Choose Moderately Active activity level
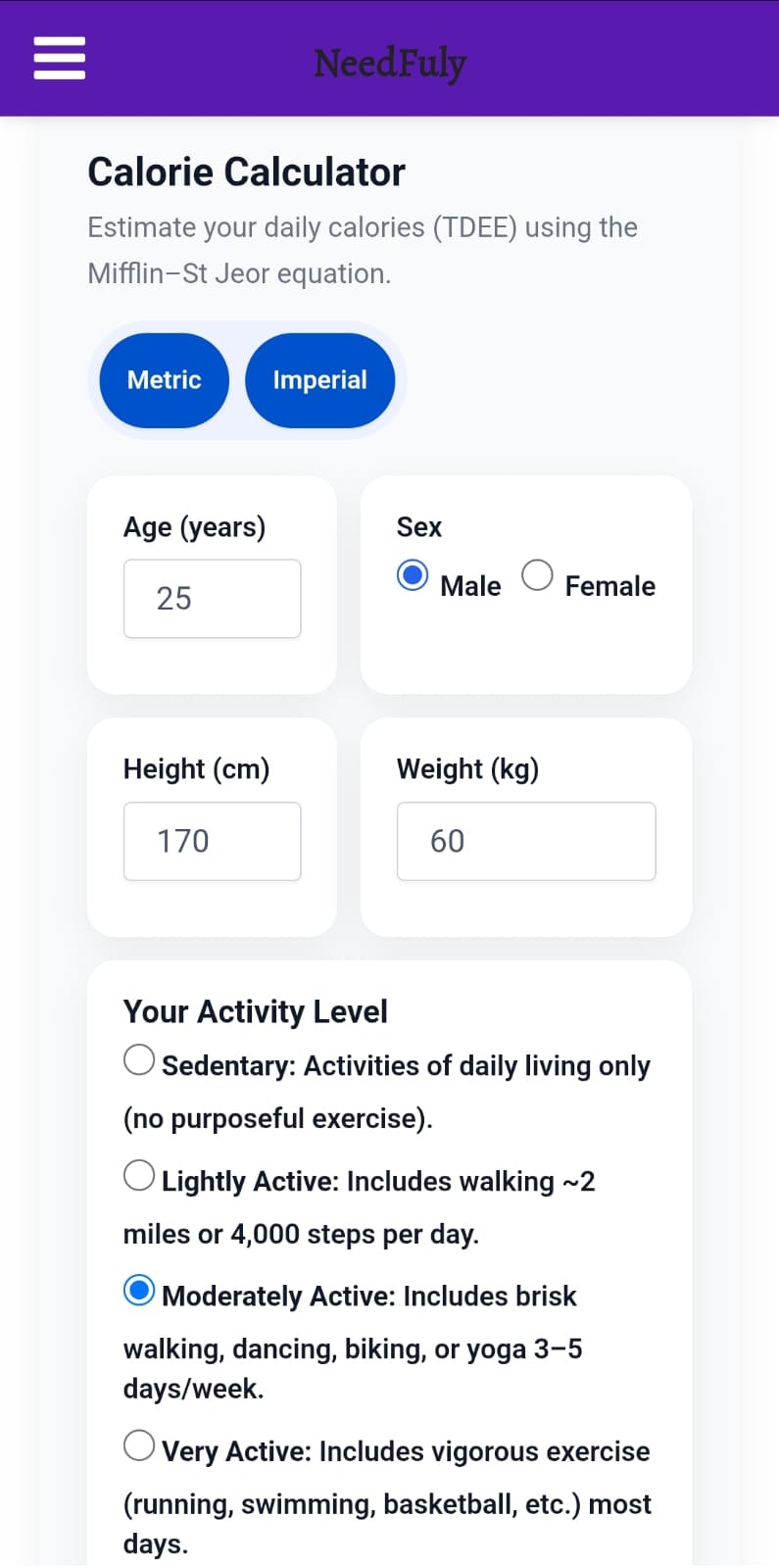Viewport: 779px width, 1568px height. (x=138, y=1290)
